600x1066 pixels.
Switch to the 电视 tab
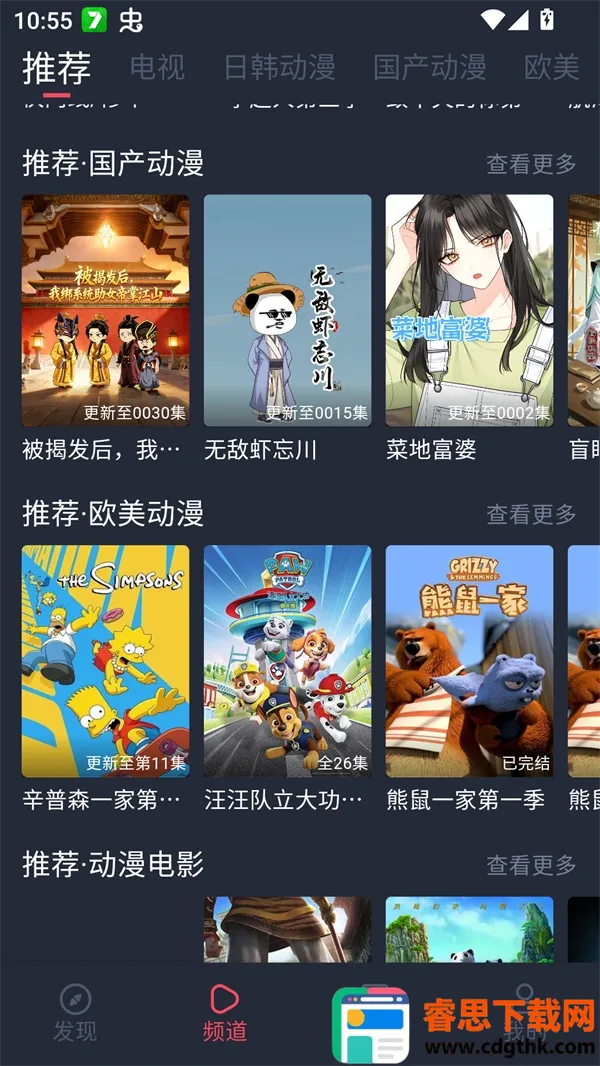tap(157, 67)
